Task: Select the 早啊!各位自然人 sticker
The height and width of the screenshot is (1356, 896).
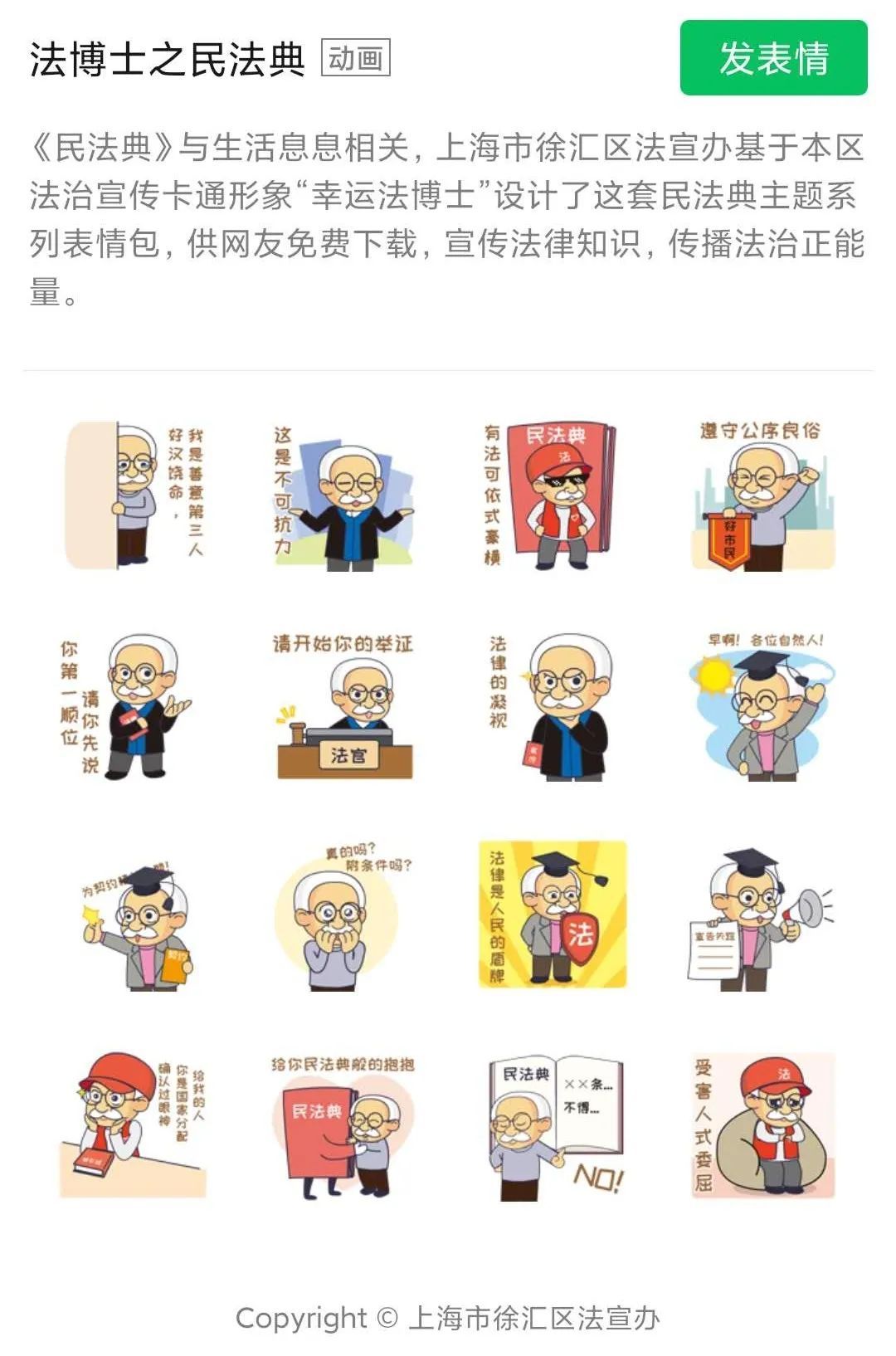Action: [762, 708]
